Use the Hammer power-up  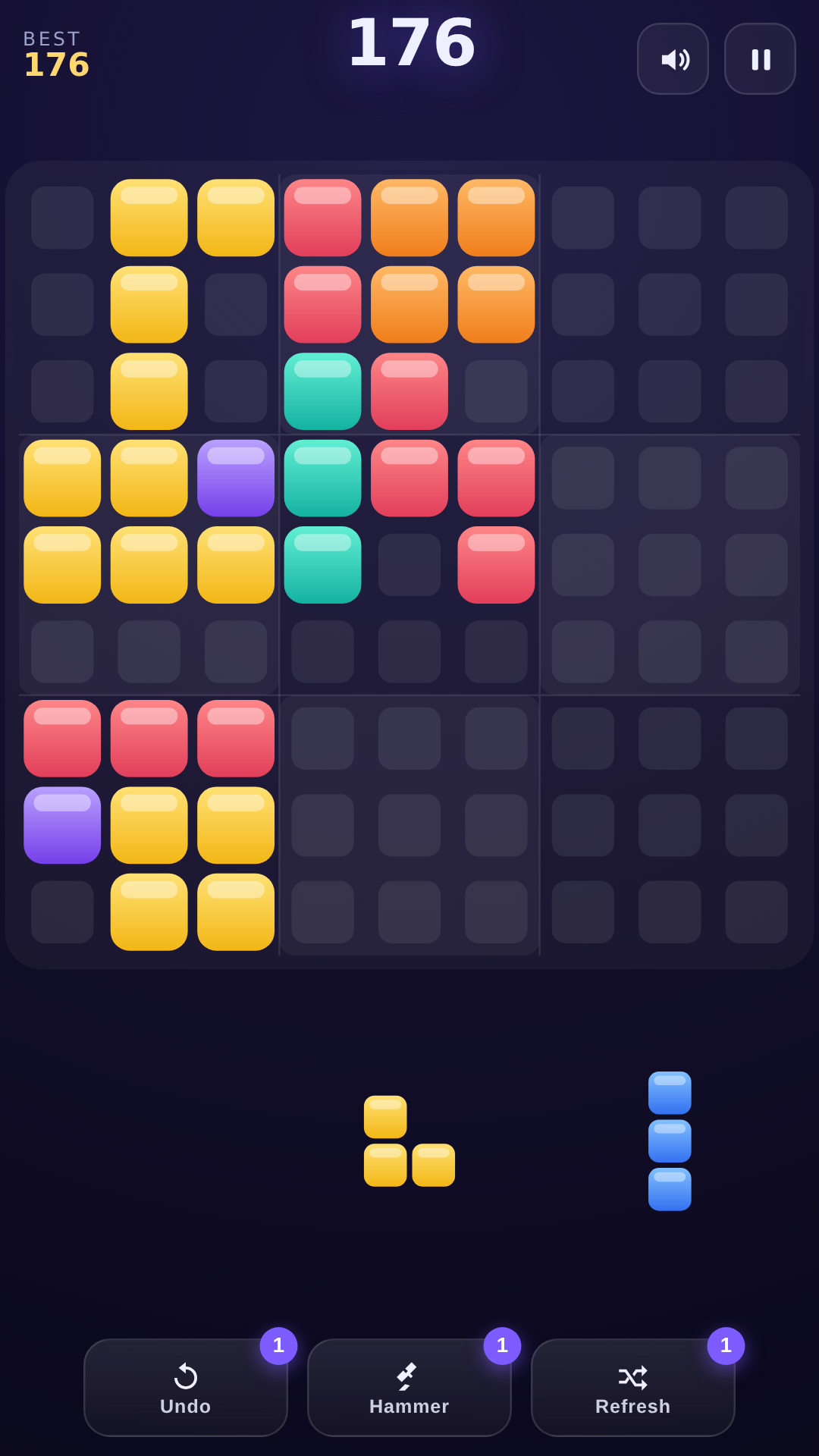(409, 1387)
